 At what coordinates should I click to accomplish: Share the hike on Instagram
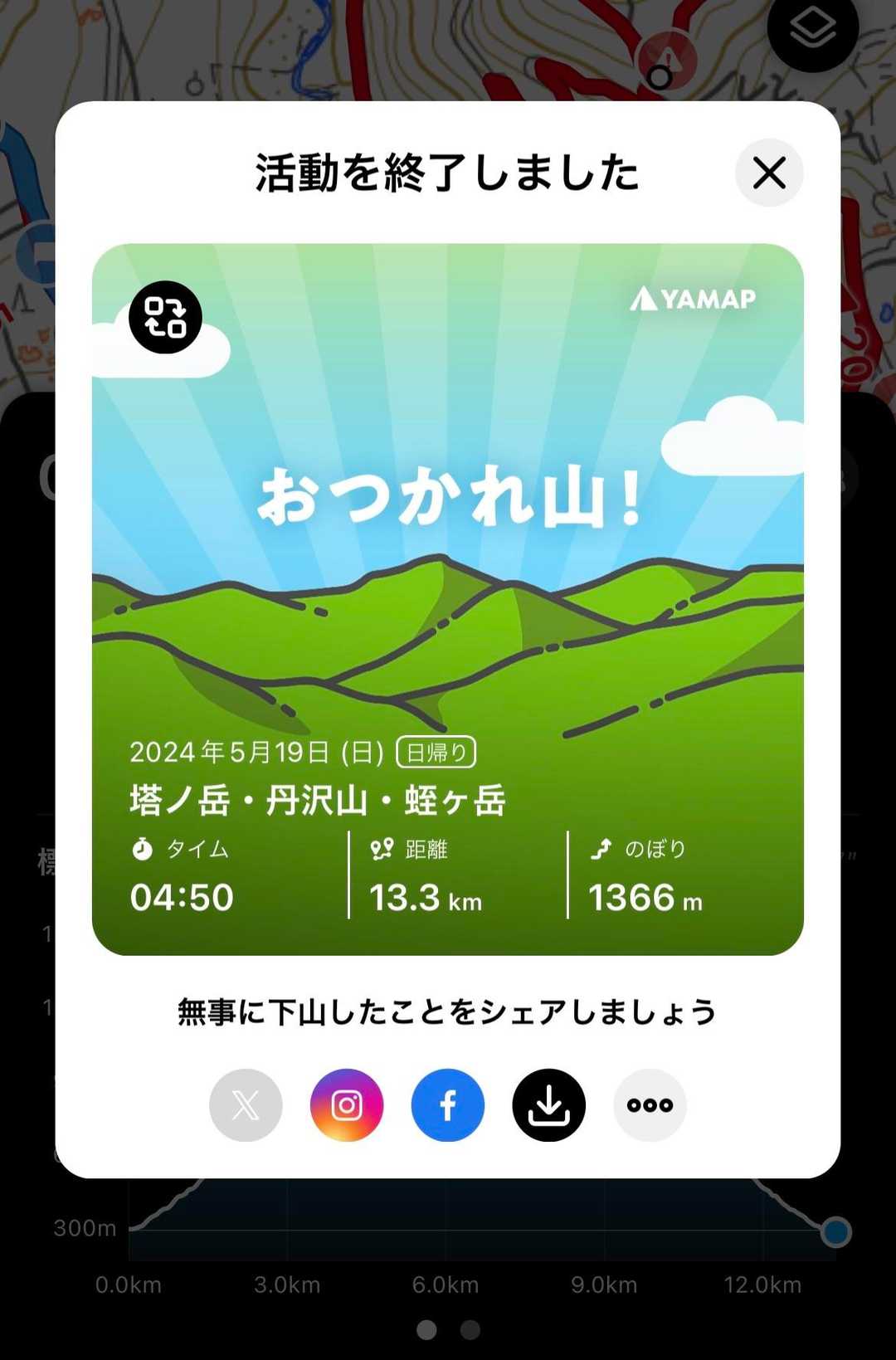click(x=347, y=1105)
